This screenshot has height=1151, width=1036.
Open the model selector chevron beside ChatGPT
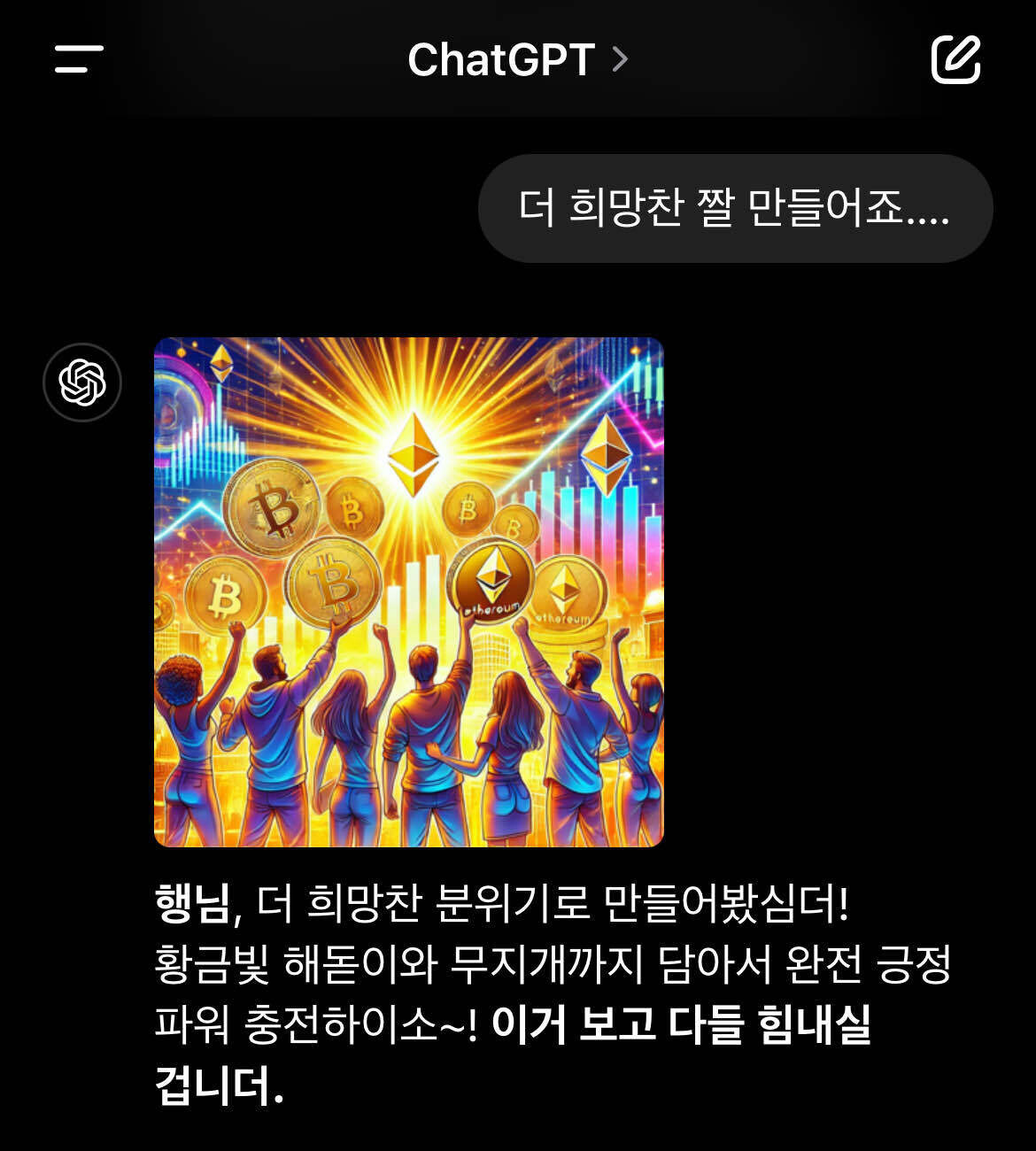[620, 58]
